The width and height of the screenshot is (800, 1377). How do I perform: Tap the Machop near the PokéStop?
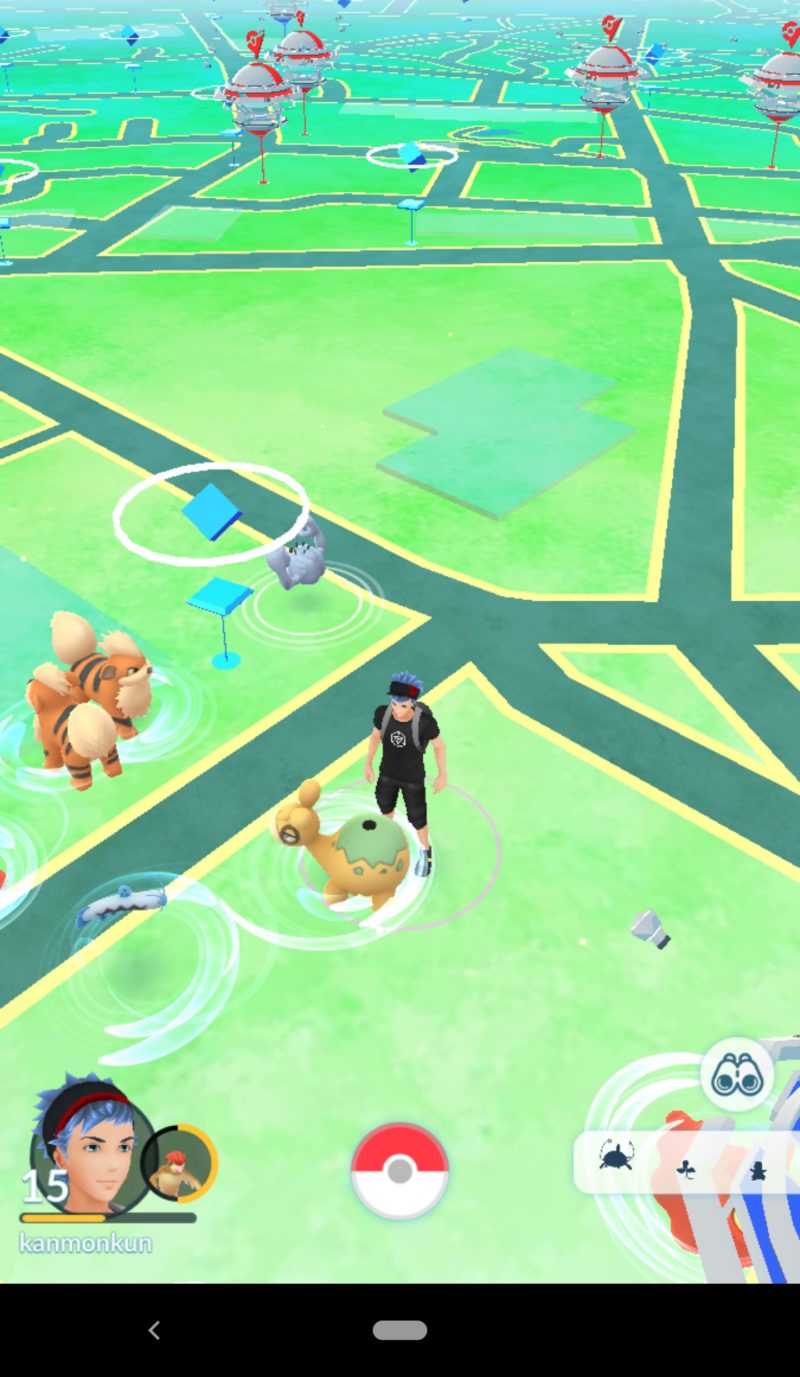297,555
